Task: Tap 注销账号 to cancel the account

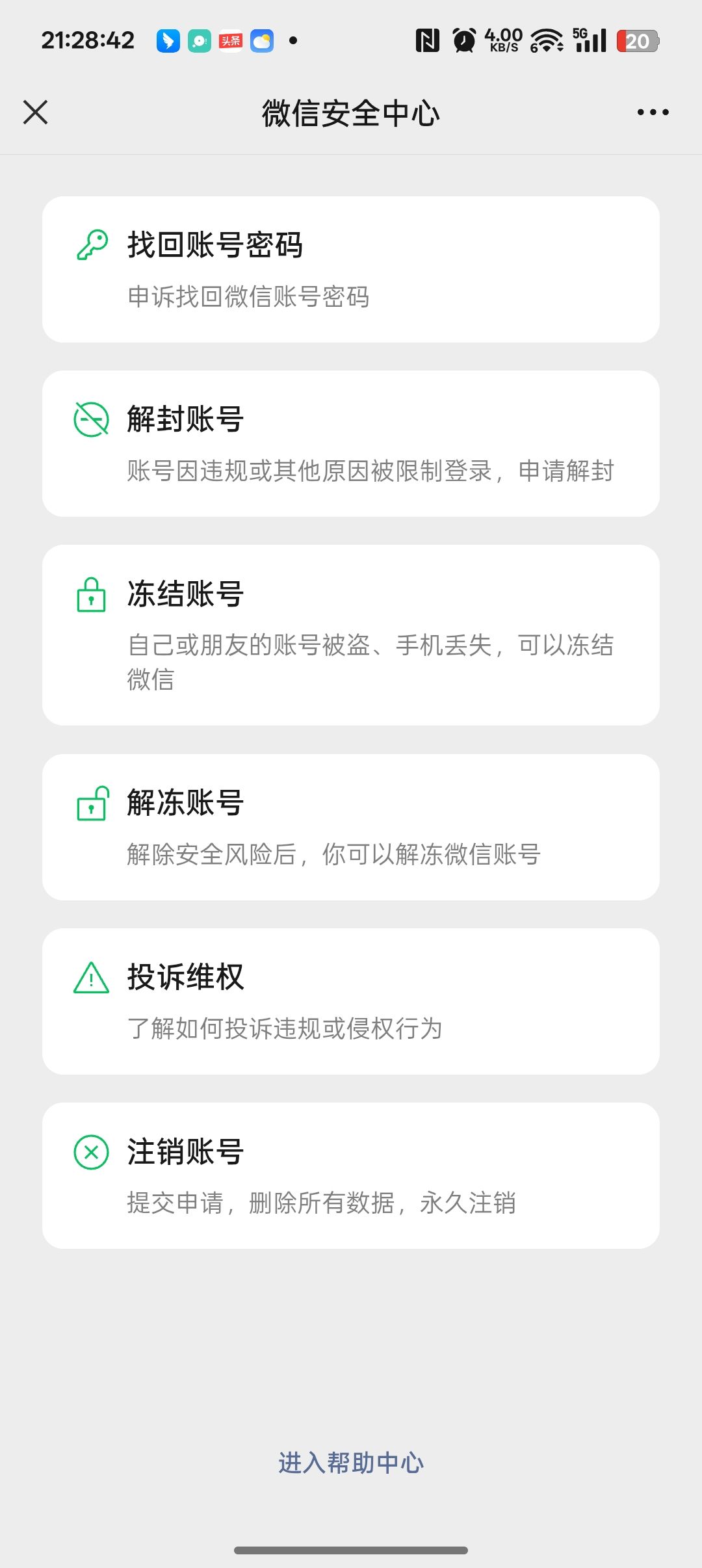Action: [x=351, y=1175]
